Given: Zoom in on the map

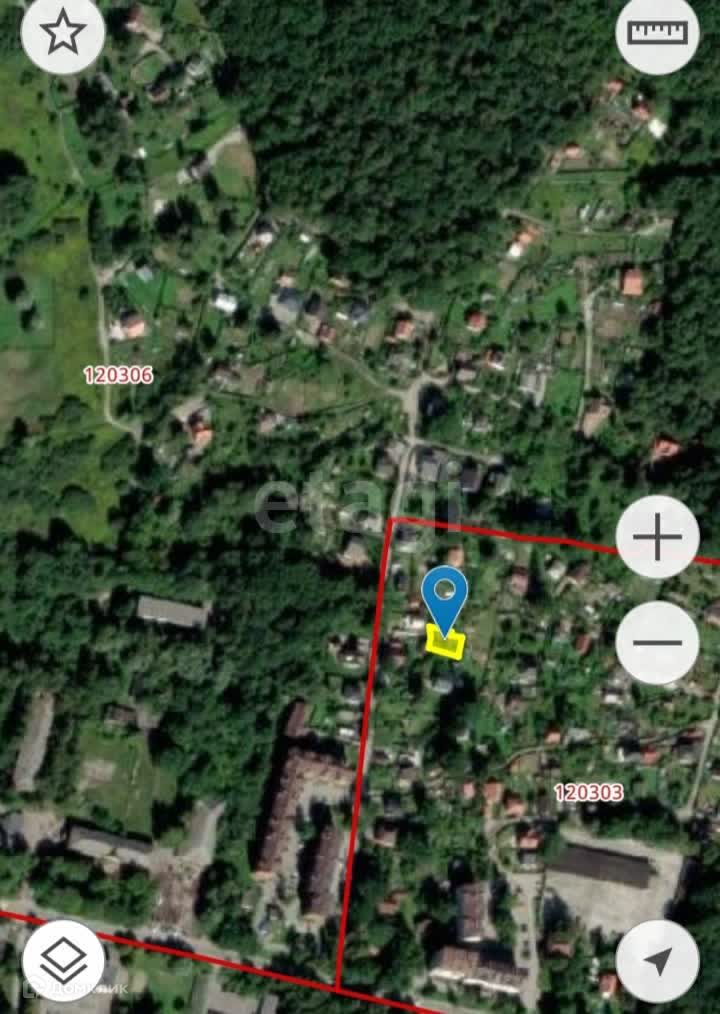Looking at the screenshot, I should [657, 538].
